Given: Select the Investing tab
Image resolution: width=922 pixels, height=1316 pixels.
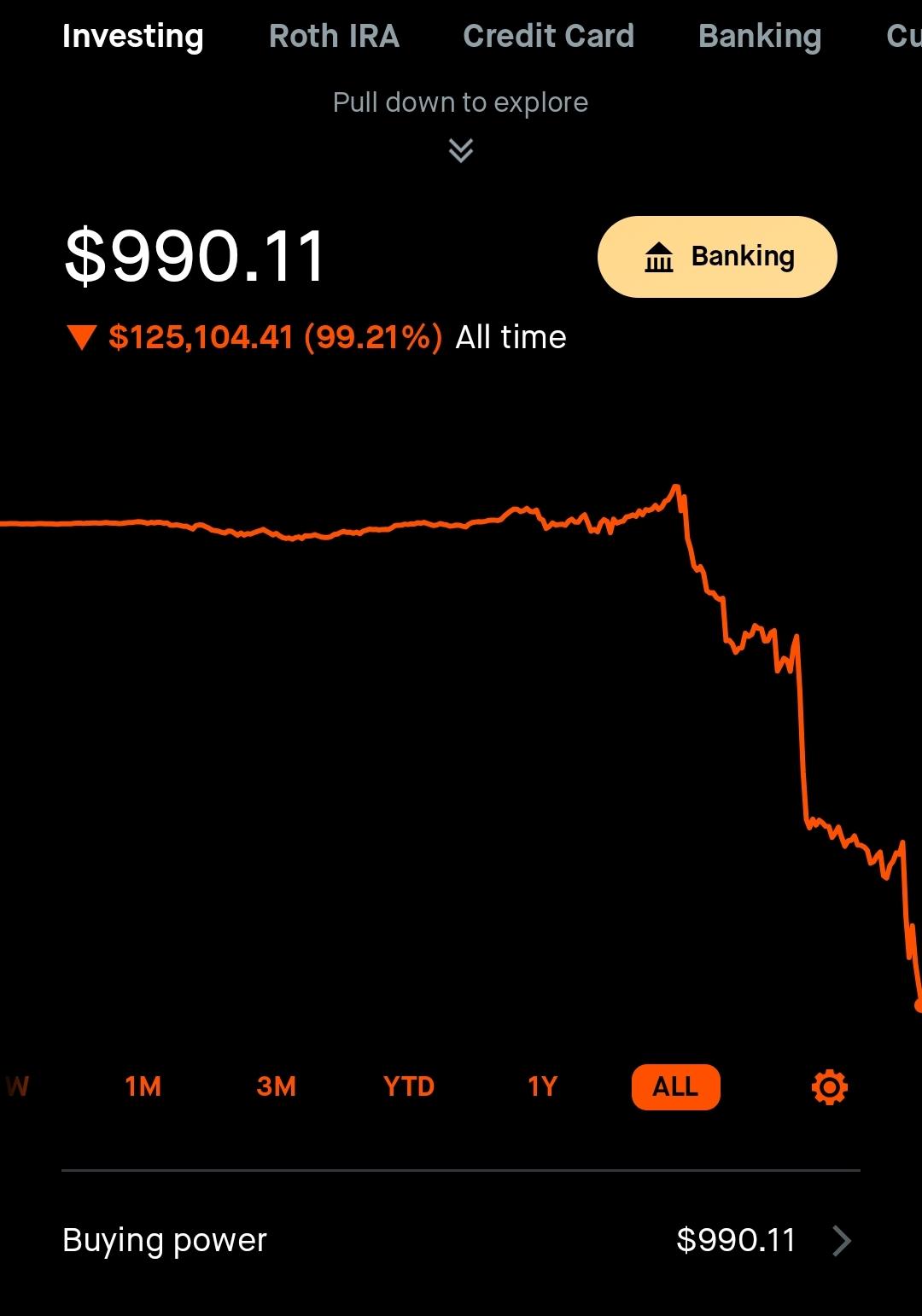Looking at the screenshot, I should 133,36.
